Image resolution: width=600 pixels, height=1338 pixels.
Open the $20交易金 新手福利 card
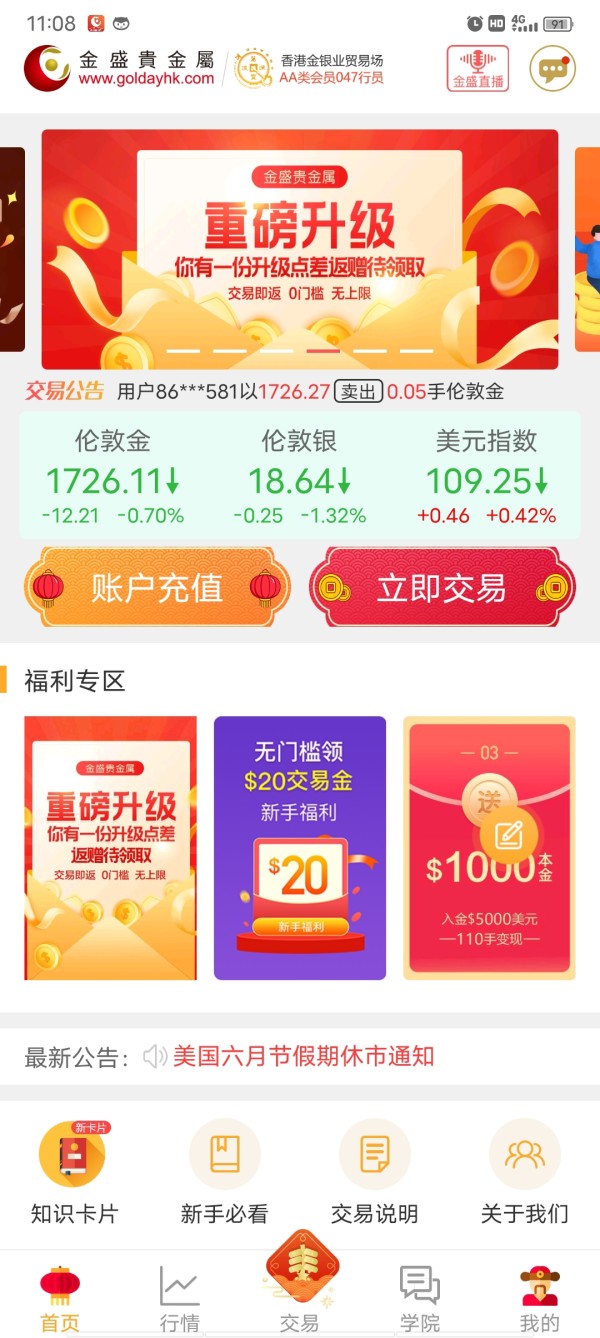point(300,848)
